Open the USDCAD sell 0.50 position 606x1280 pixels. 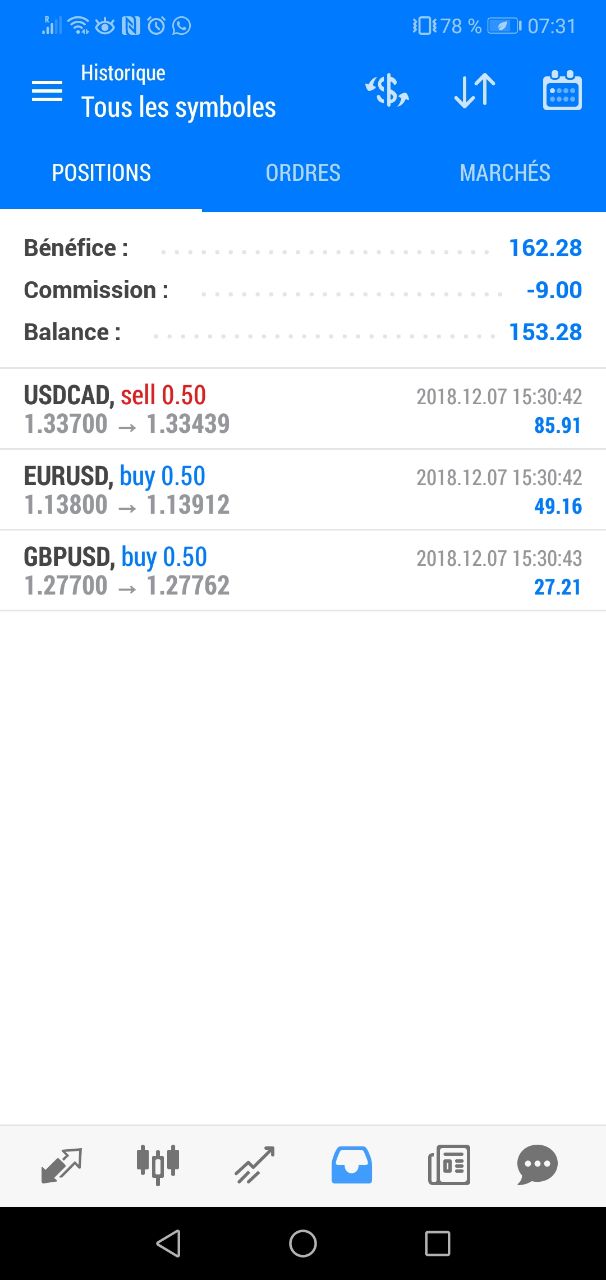coord(303,409)
